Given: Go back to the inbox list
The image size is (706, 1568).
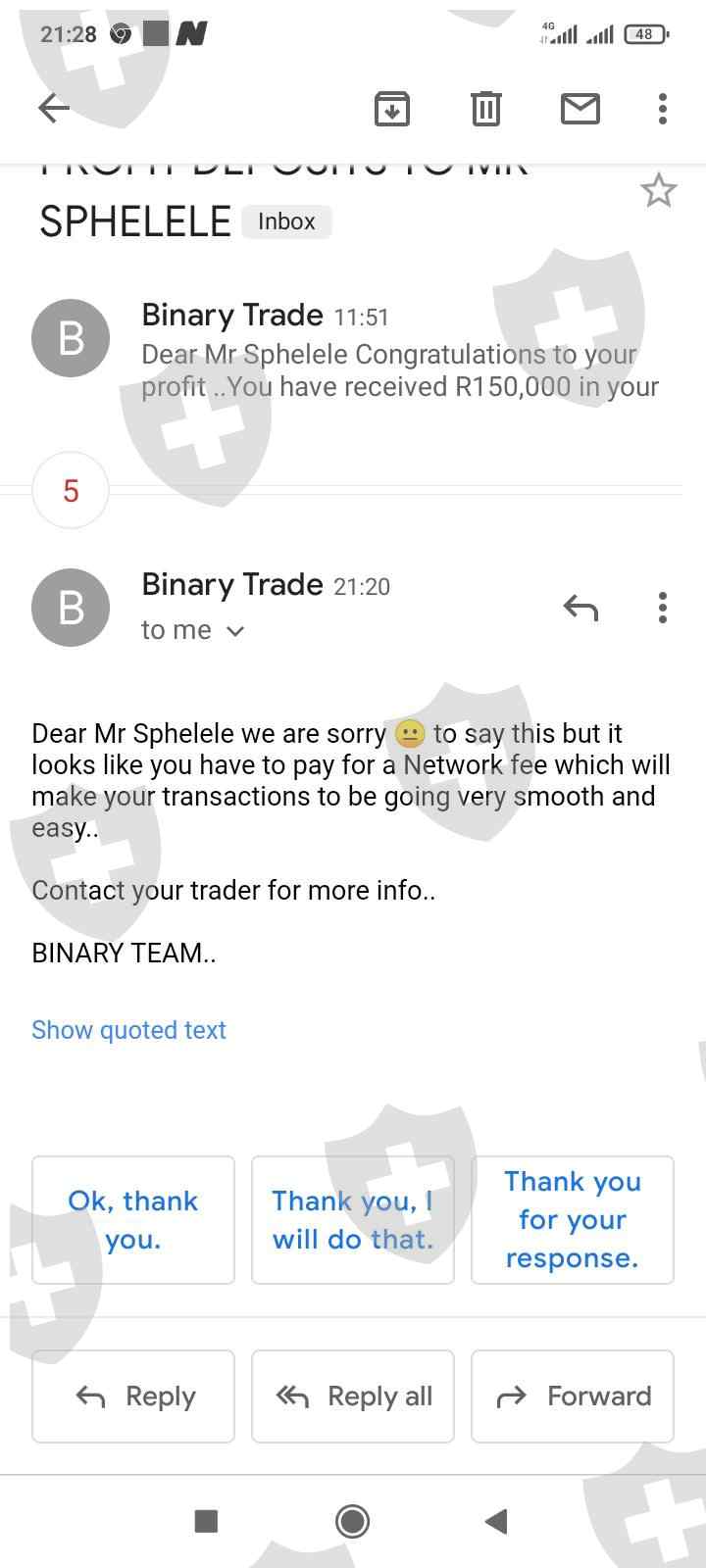Looking at the screenshot, I should click(54, 108).
